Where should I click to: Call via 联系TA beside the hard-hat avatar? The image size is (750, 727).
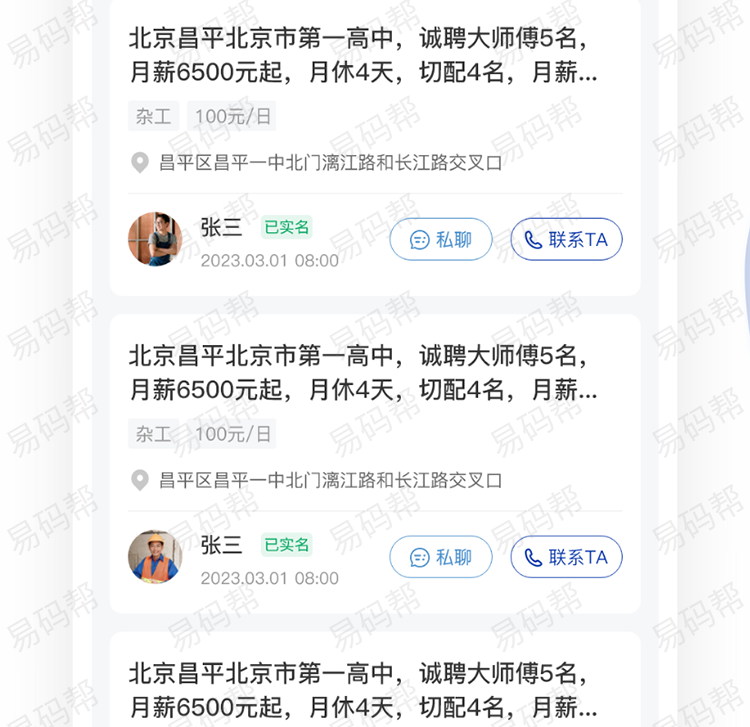point(566,557)
